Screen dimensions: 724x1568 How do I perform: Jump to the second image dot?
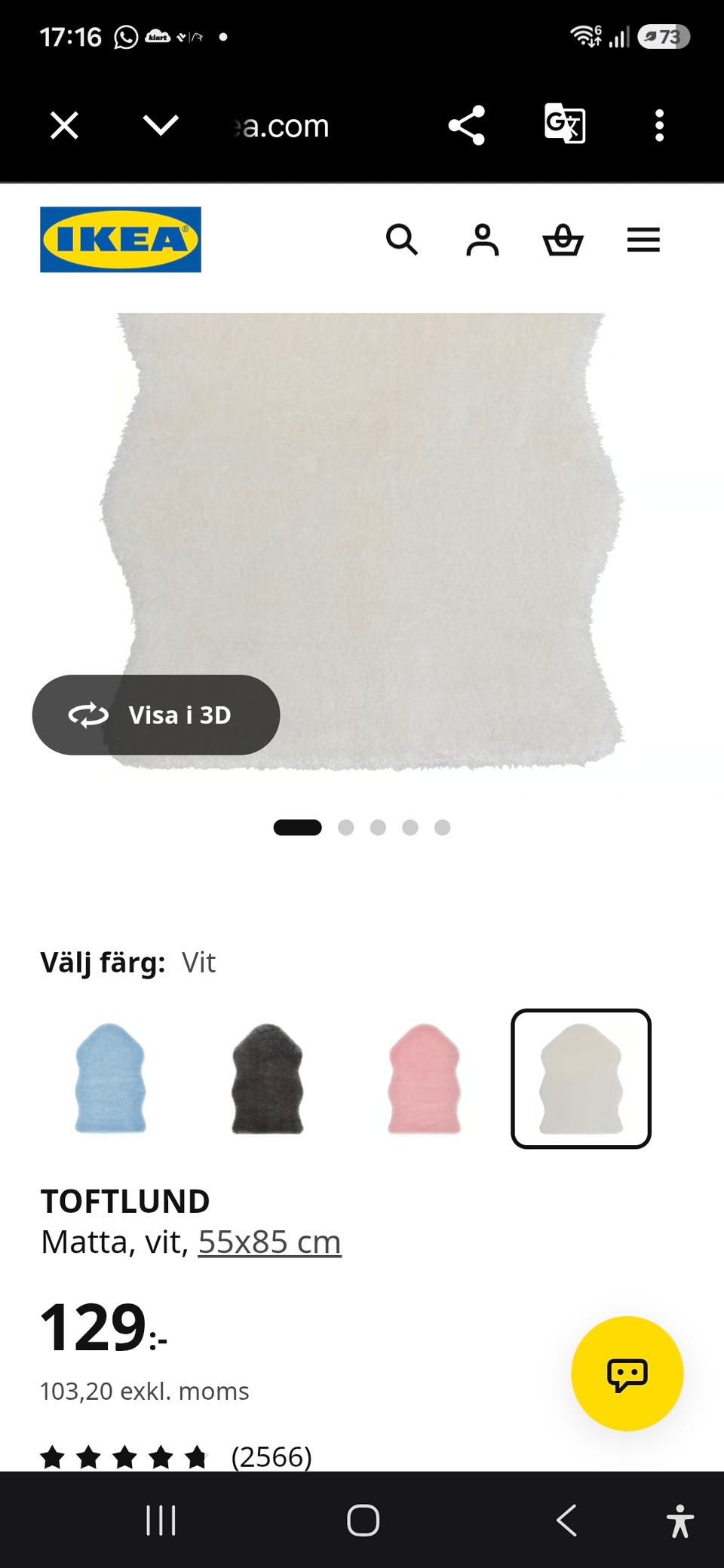tap(346, 828)
